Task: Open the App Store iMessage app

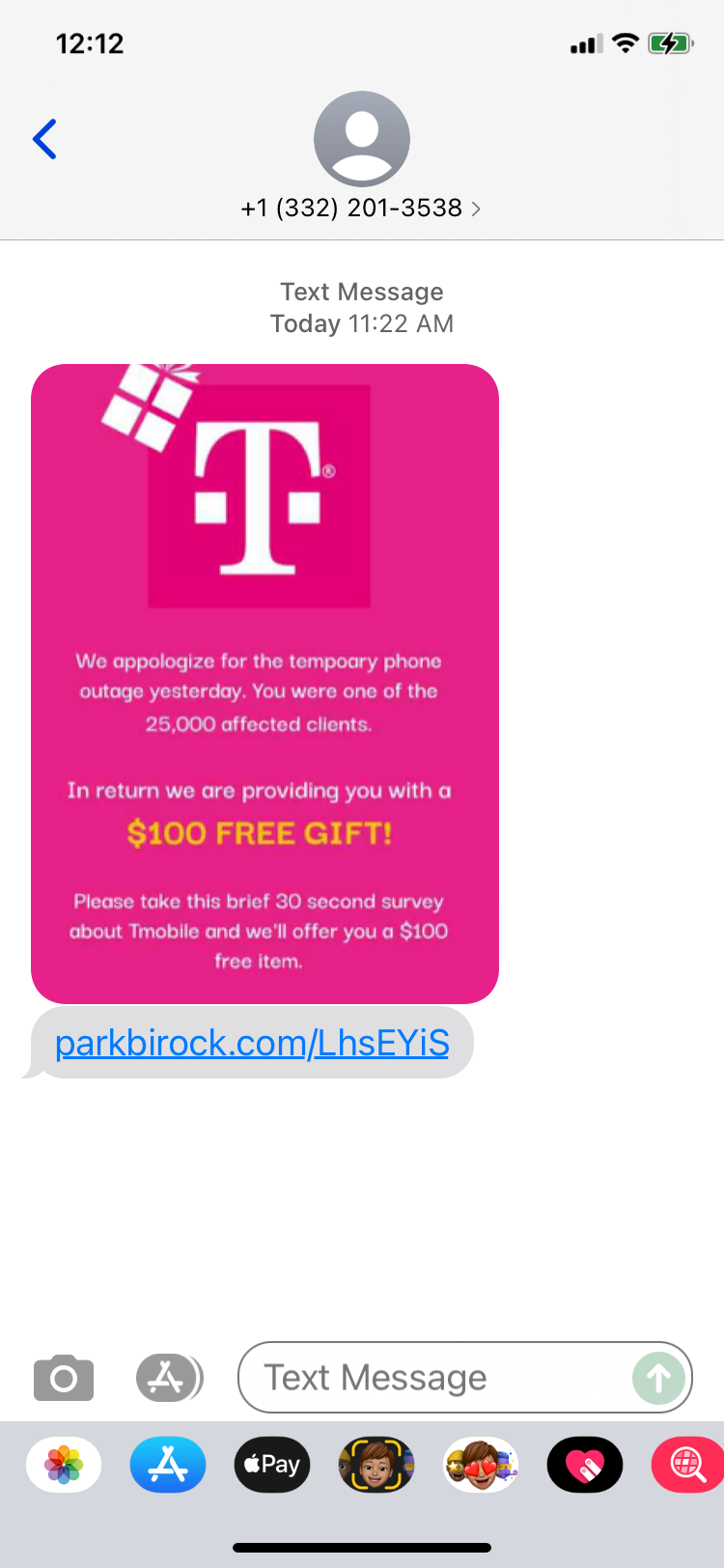Action: (168, 1465)
